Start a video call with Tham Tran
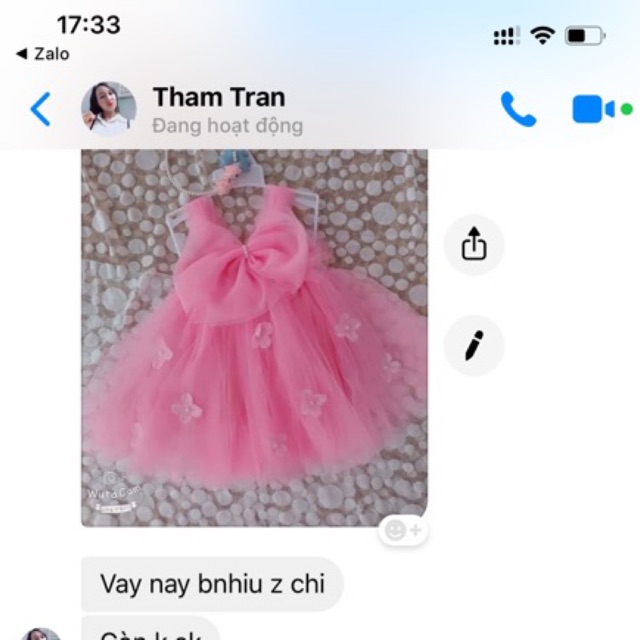The image size is (640, 640). point(594,109)
